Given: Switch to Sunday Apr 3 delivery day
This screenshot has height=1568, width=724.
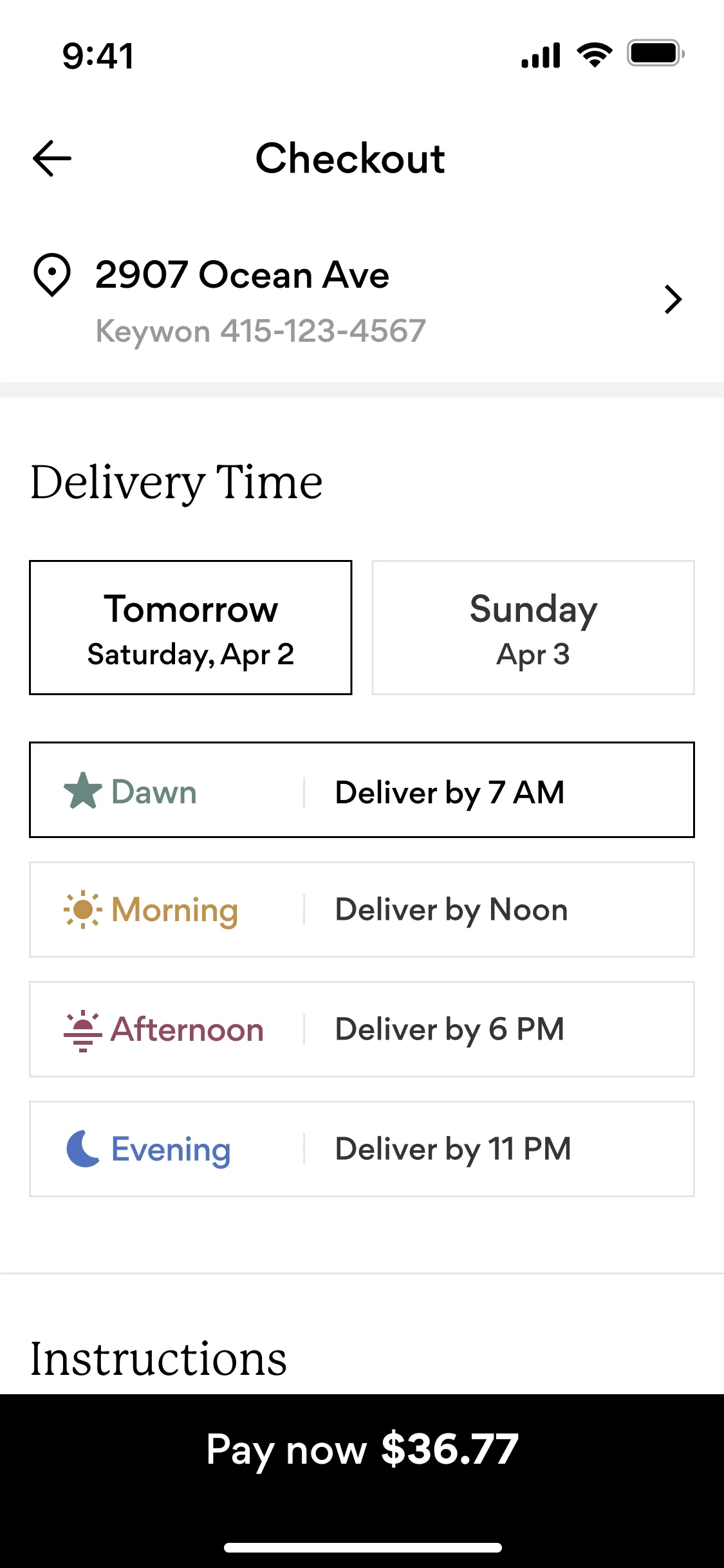Looking at the screenshot, I should pyautogui.click(x=533, y=627).
